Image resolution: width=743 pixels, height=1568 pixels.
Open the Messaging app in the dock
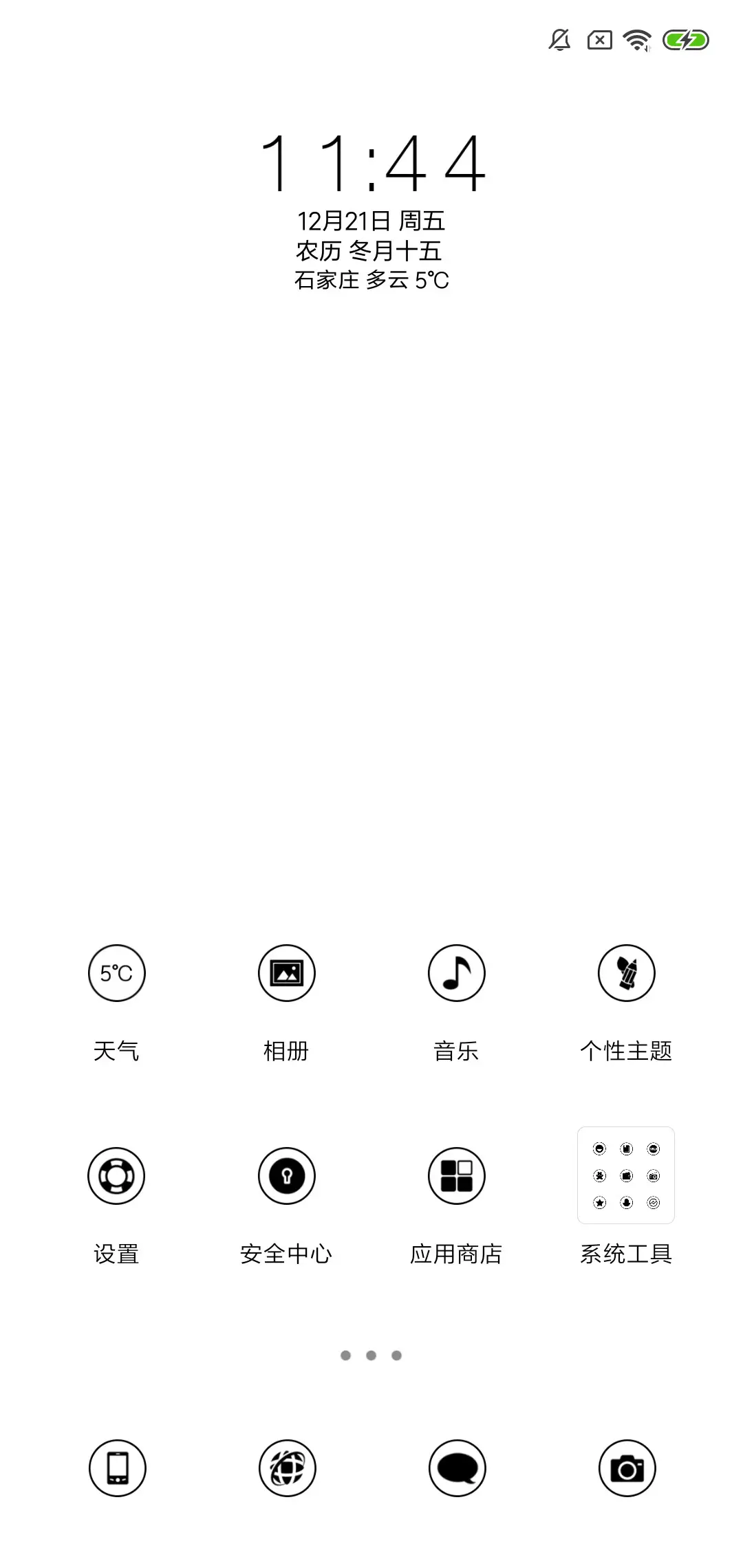click(x=456, y=1467)
